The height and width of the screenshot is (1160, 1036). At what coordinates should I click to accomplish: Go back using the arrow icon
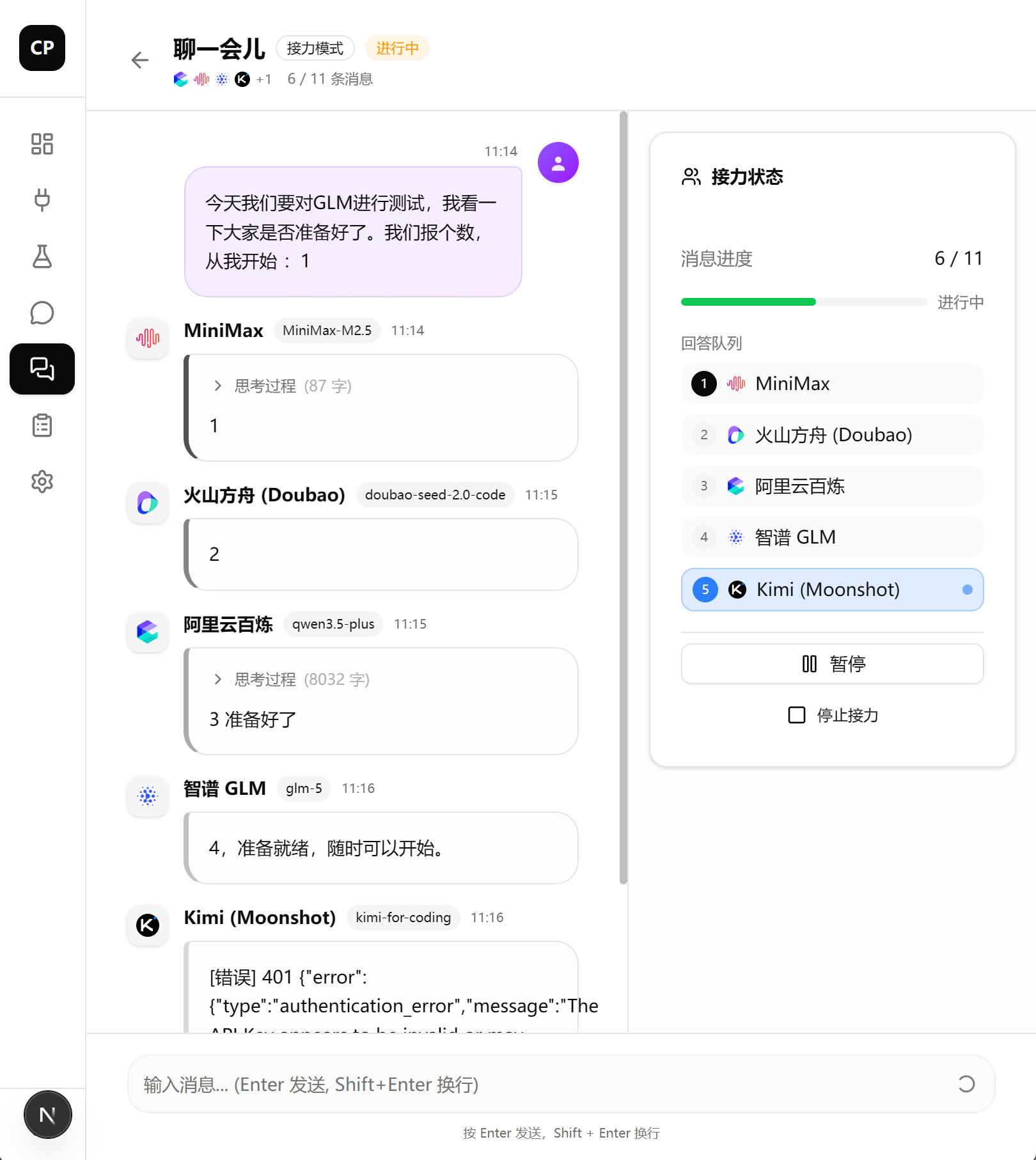(139, 60)
